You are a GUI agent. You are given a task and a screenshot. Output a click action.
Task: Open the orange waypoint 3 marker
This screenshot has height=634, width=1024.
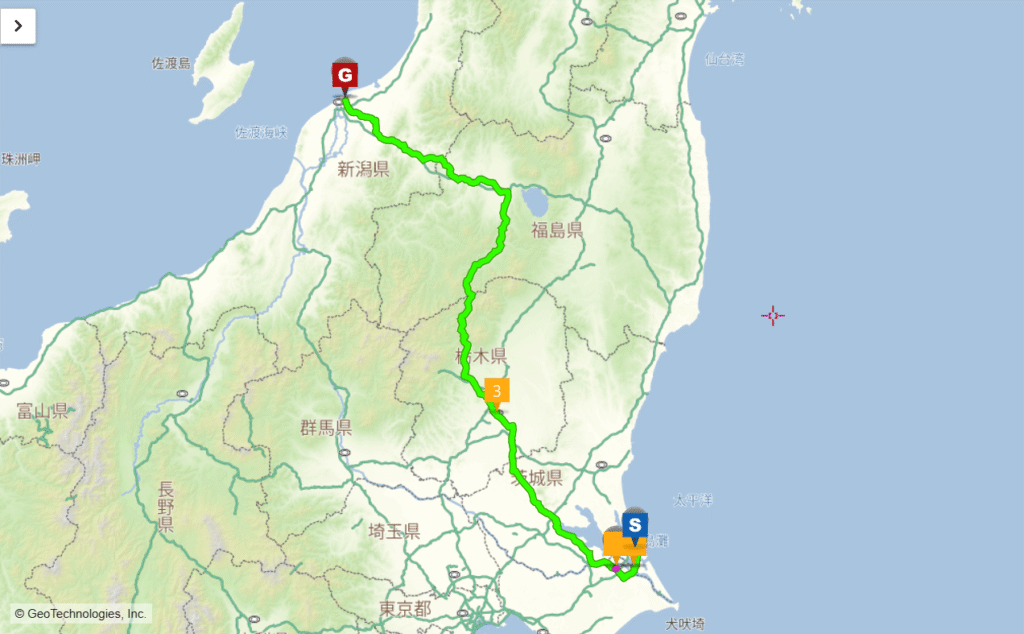click(x=497, y=391)
